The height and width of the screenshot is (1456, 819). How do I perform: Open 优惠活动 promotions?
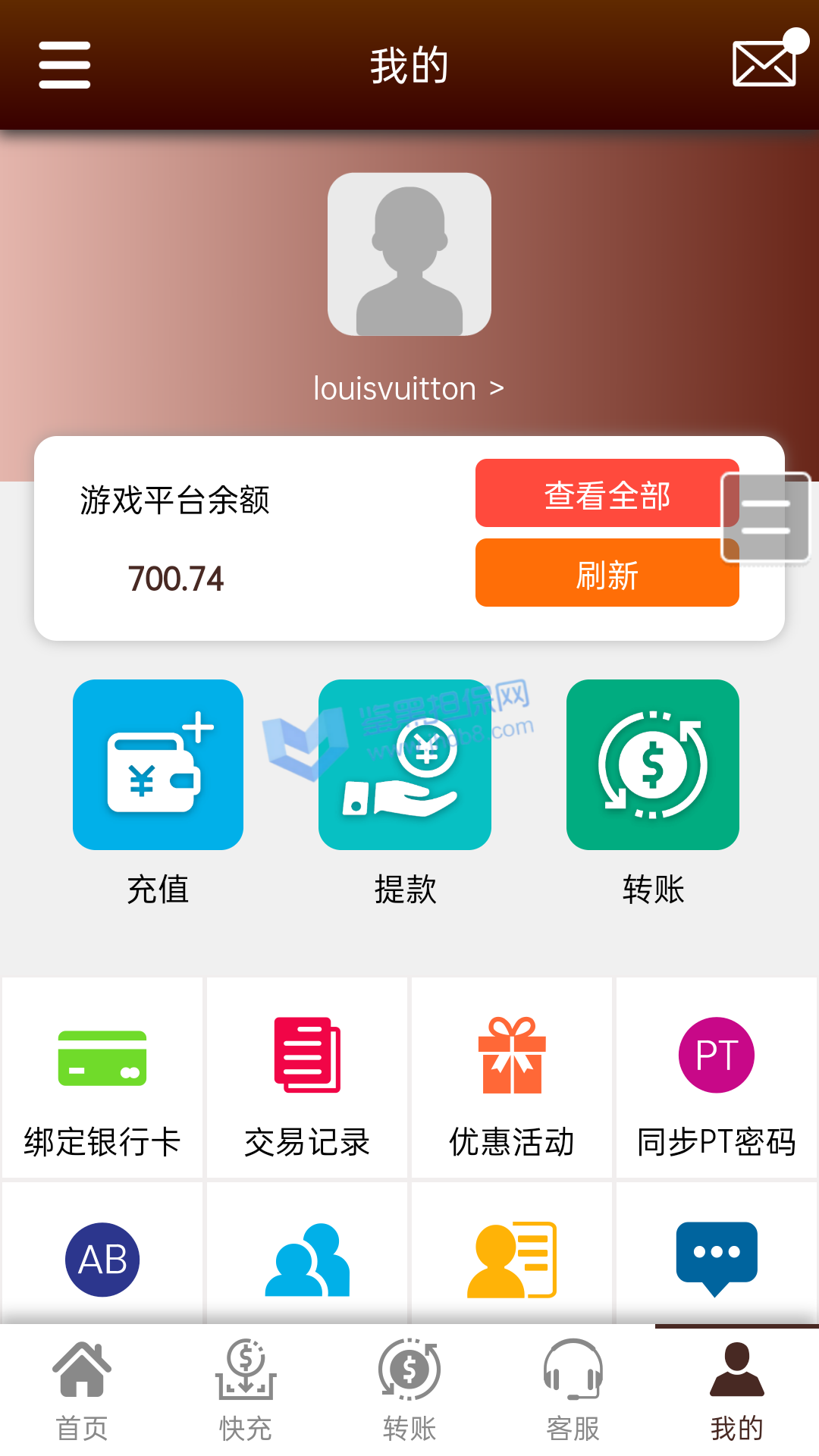click(512, 1078)
